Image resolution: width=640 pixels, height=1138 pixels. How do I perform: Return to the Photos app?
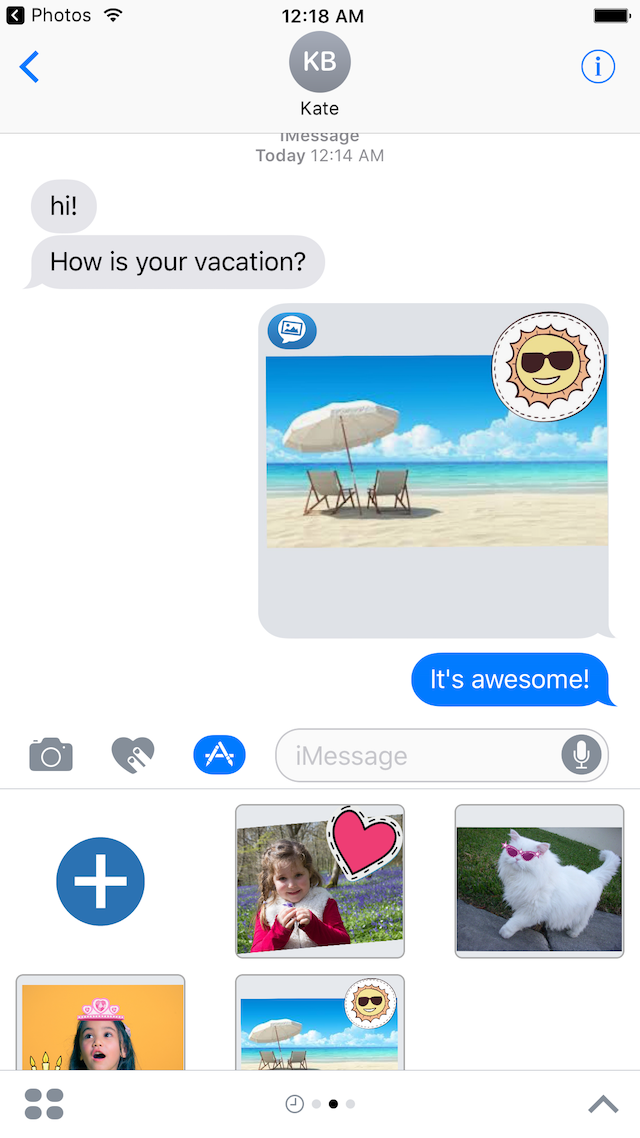click(49, 15)
